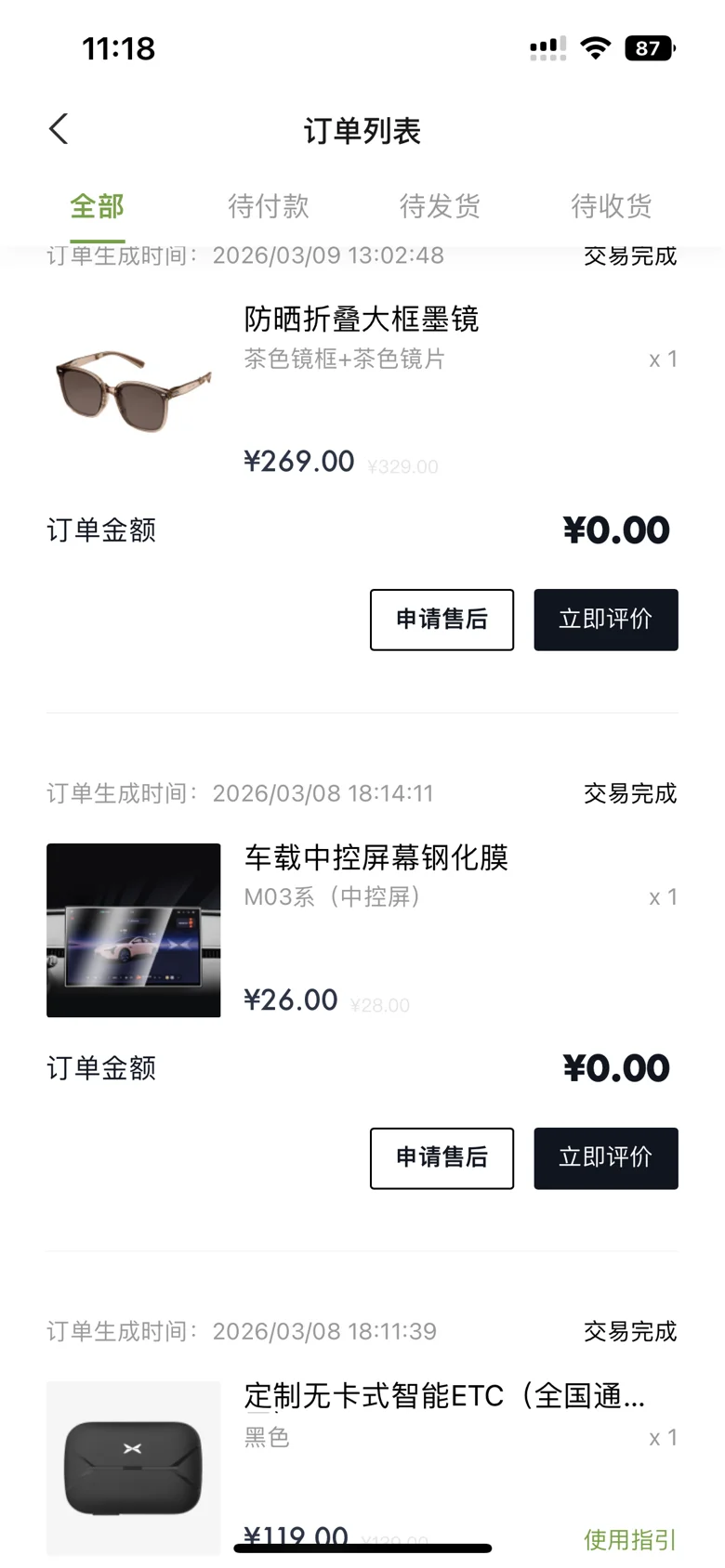Image resolution: width=725 pixels, height=1568 pixels.
Task: Open the 防晒折叠大框墨镜 order
Action: coord(361,320)
